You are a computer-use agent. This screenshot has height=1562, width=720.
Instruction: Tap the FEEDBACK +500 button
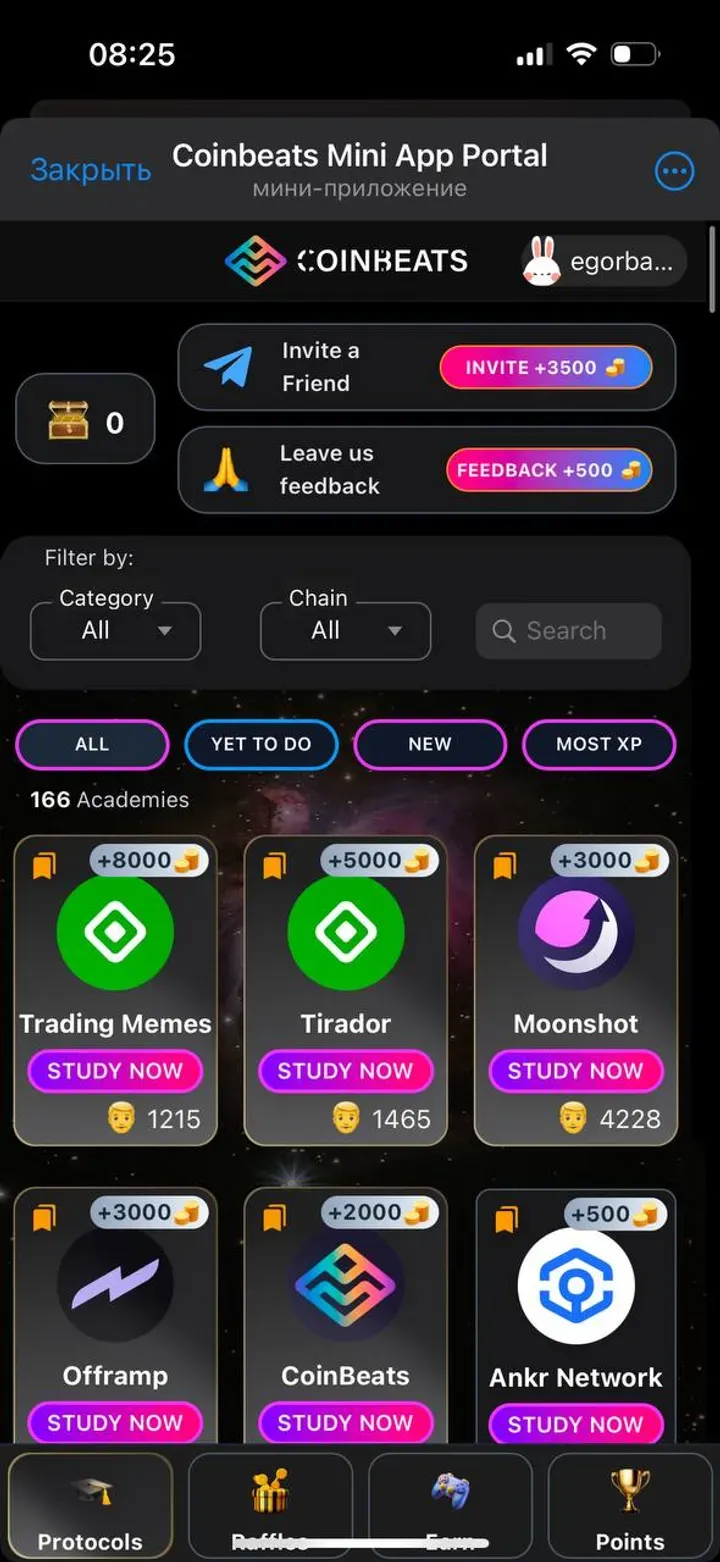[548, 470]
